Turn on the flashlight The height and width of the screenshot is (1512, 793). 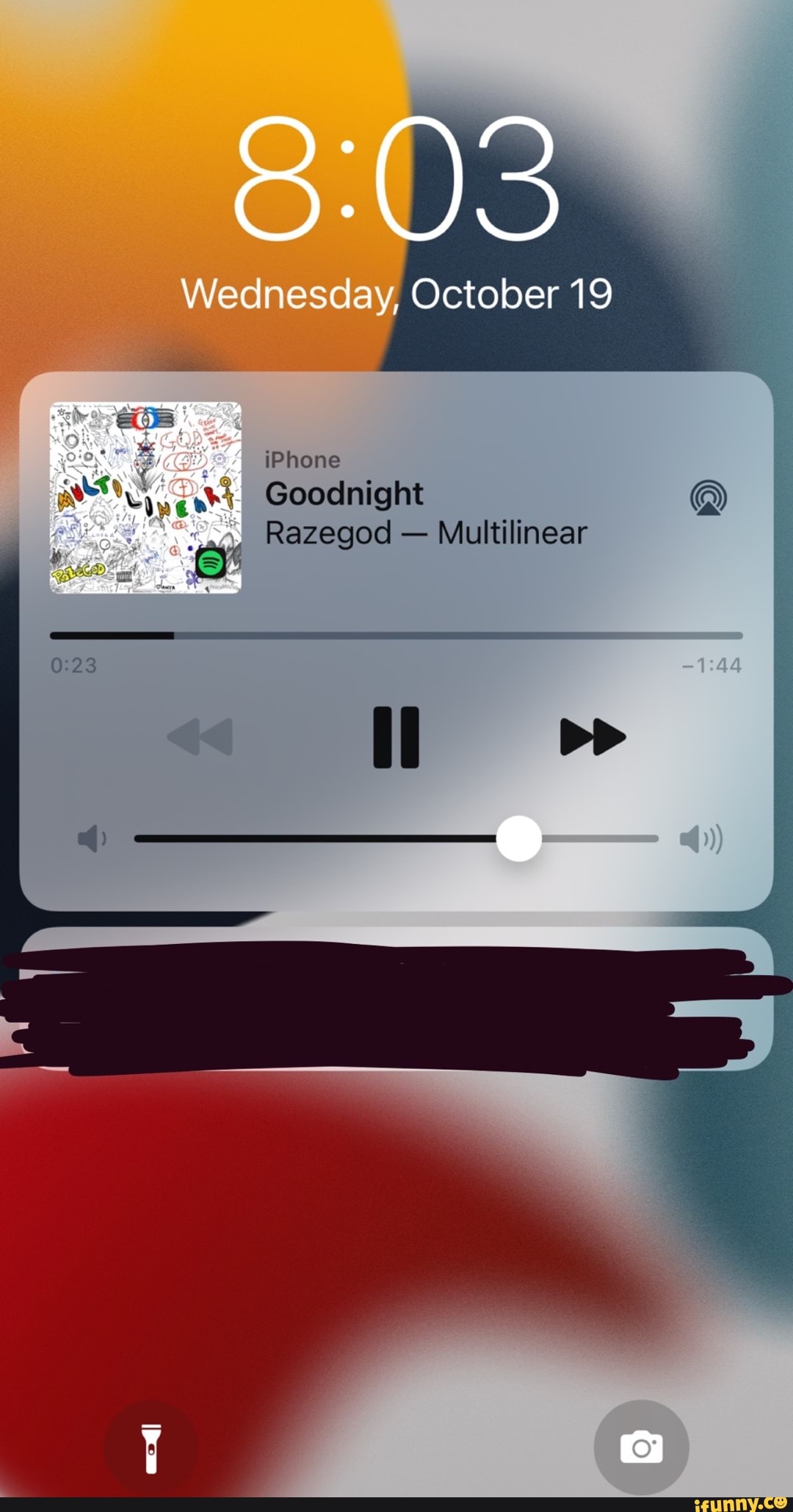coord(151,1447)
